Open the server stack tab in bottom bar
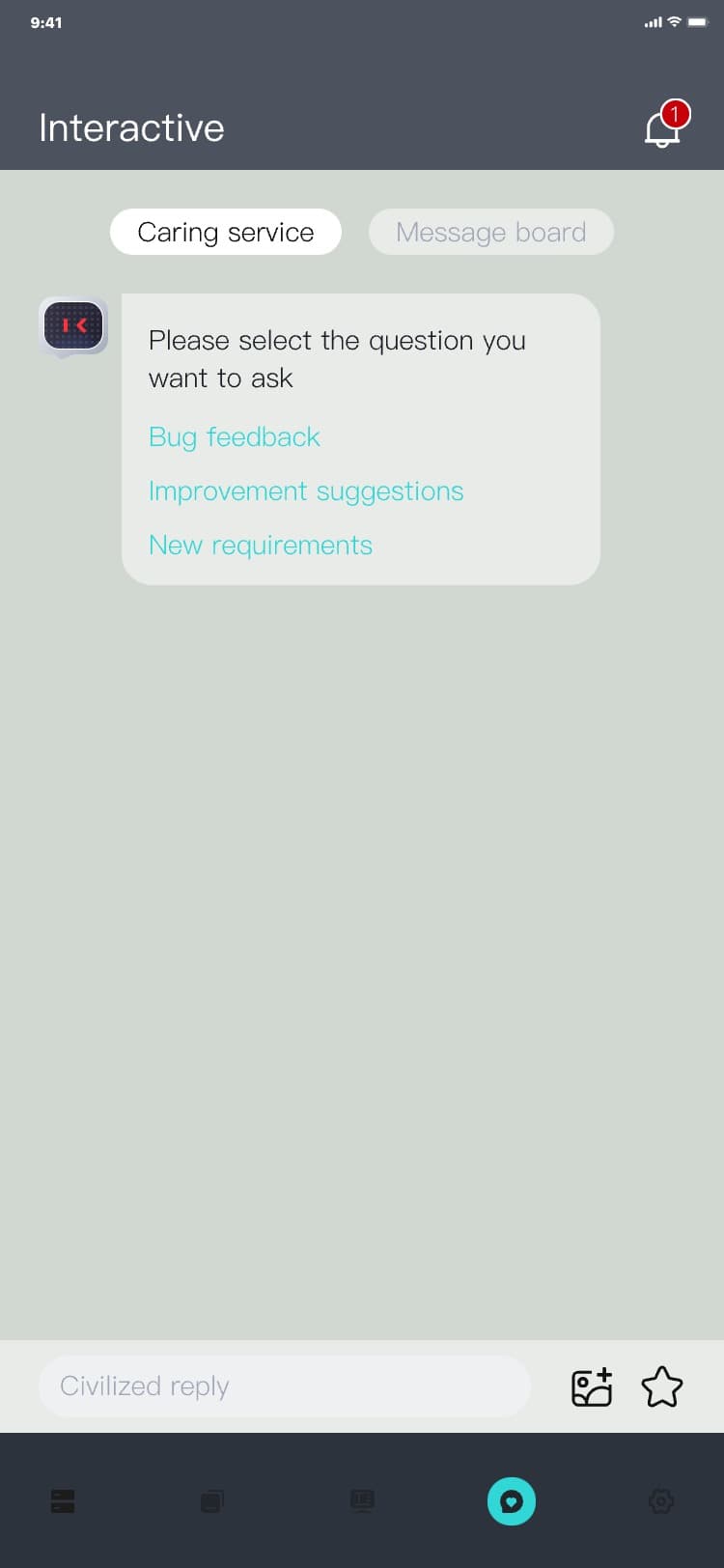Viewport: 724px width, 1568px height. click(x=63, y=1501)
